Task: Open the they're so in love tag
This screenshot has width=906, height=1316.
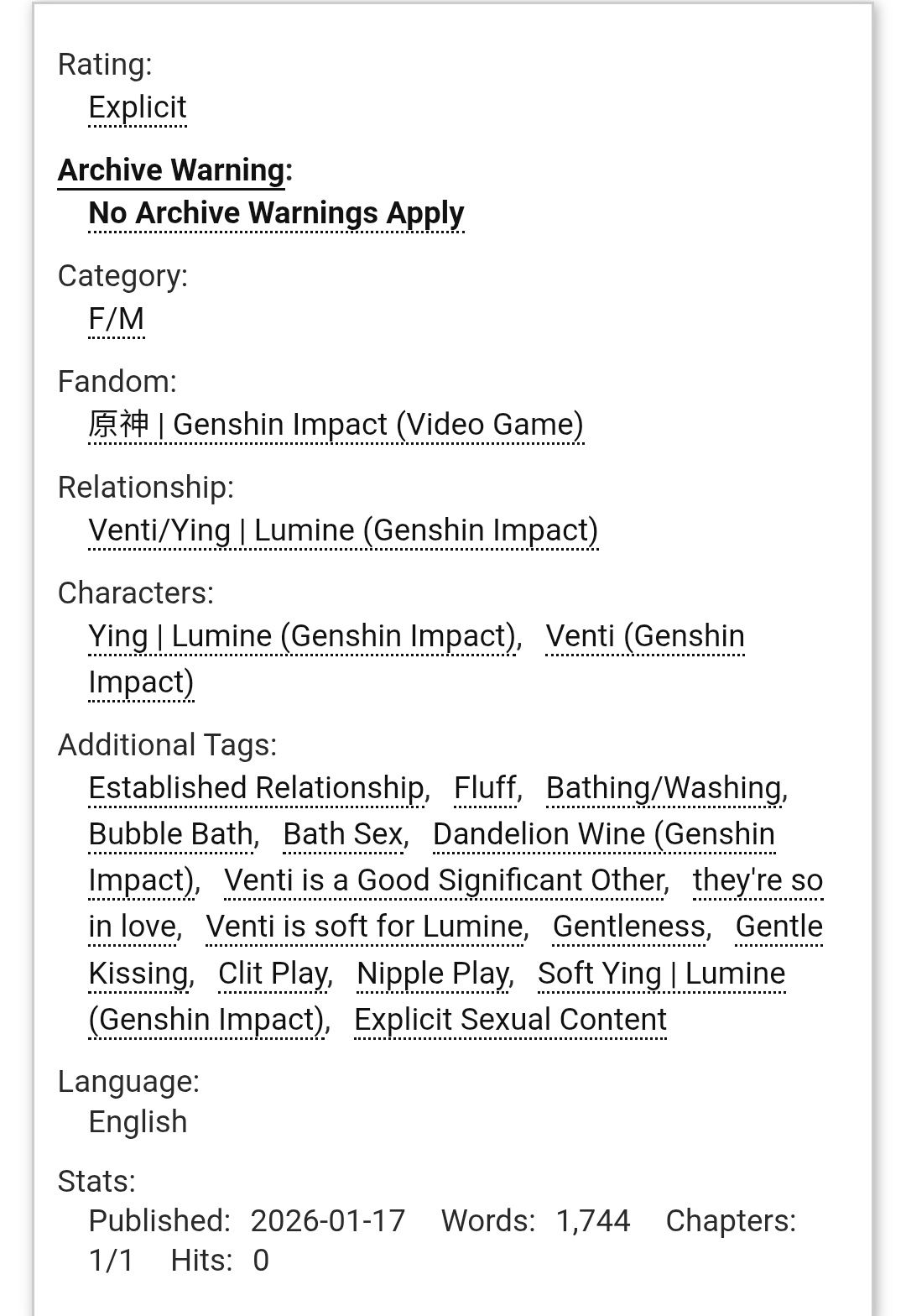Action: coord(757,880)
